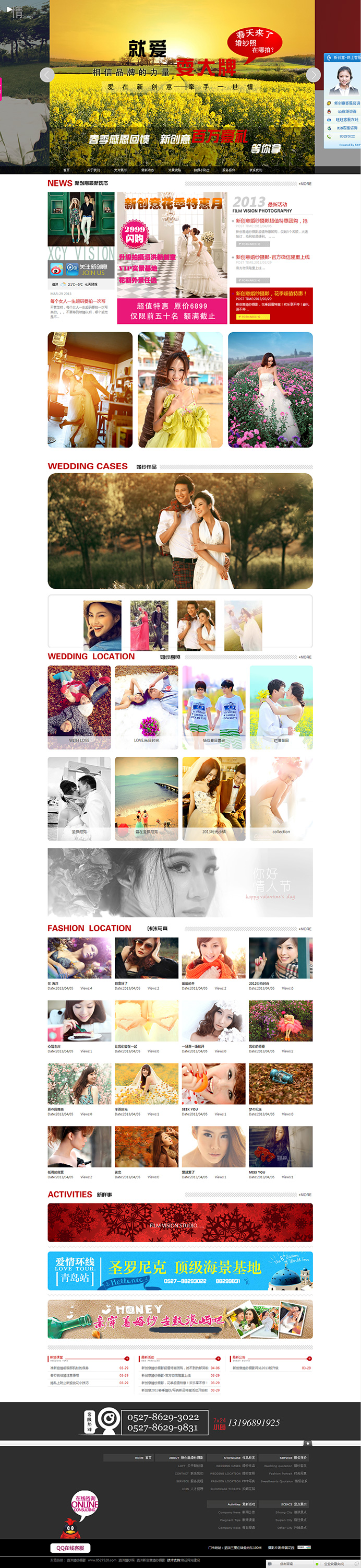Tap +MORE beside WEDDING LOCATION
Viewport: 361px width, 1568px height.
tap(305, 657)
